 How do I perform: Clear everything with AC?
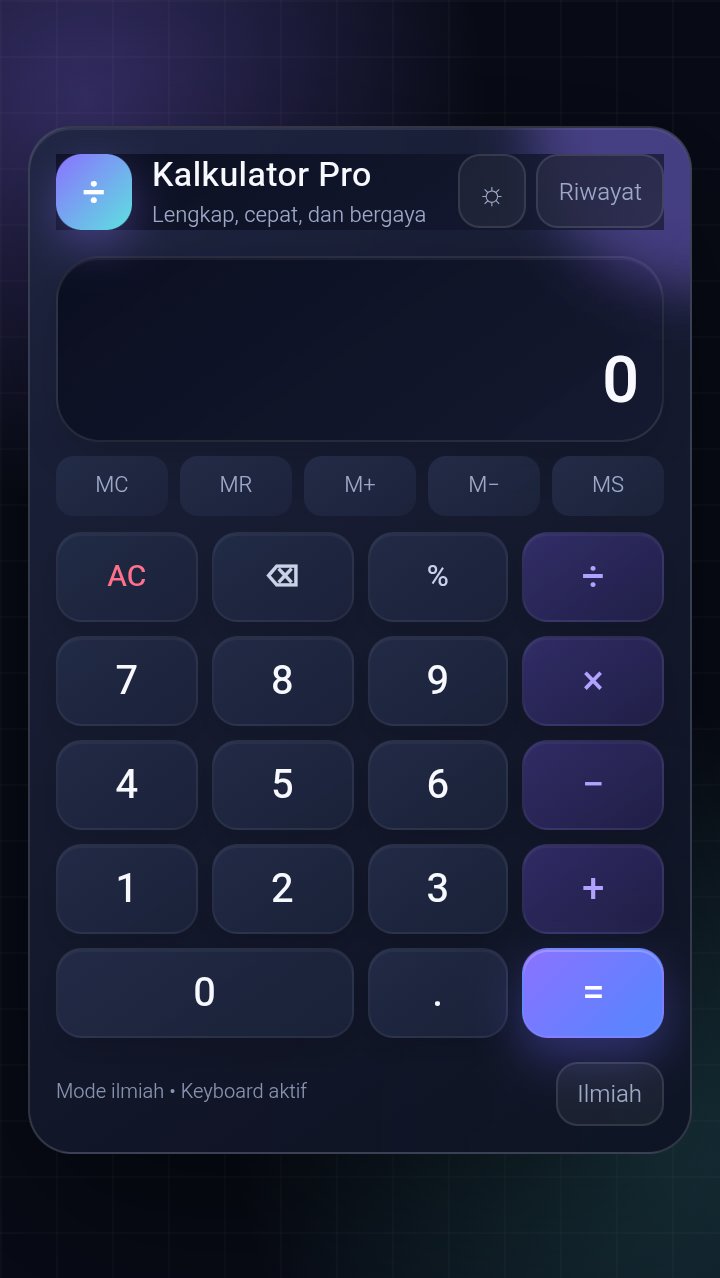[x=127, y=577]
